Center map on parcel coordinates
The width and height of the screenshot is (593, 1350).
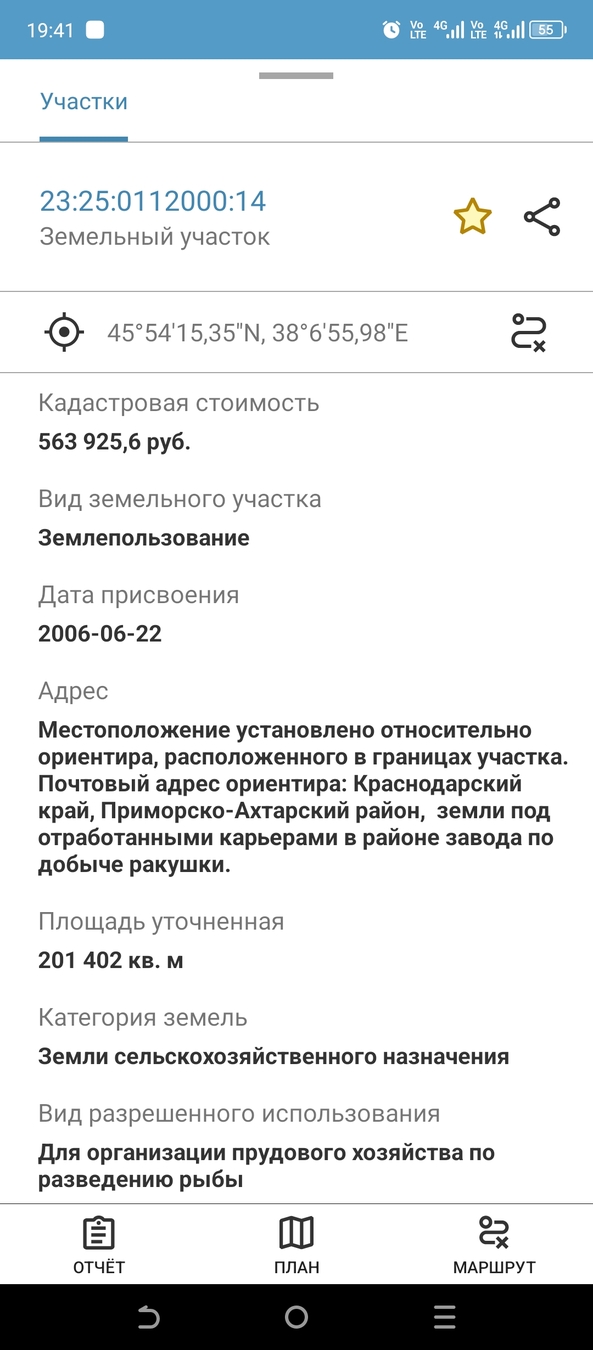point(65,332)
